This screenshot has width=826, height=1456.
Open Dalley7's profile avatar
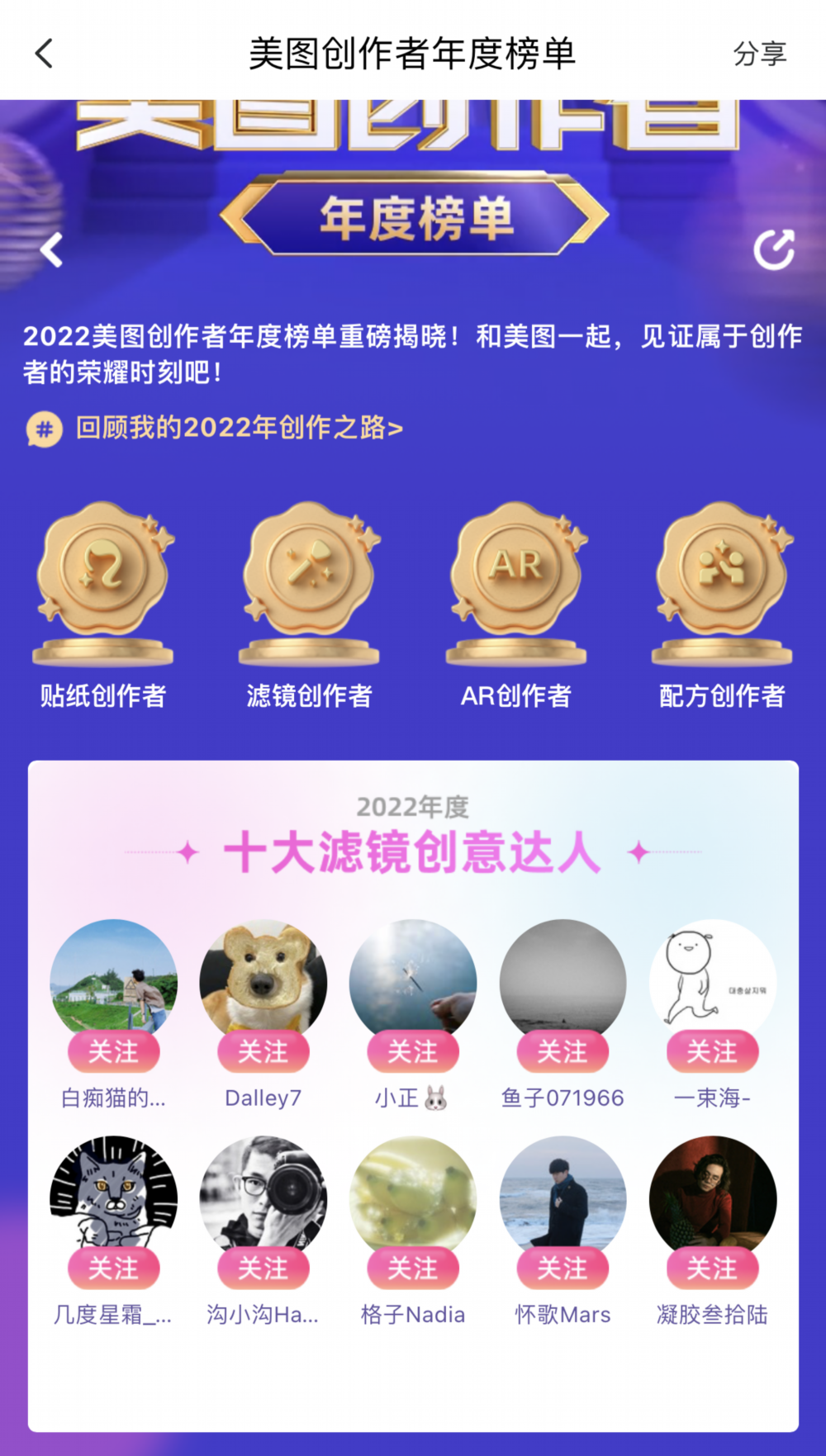click(263, 979)
